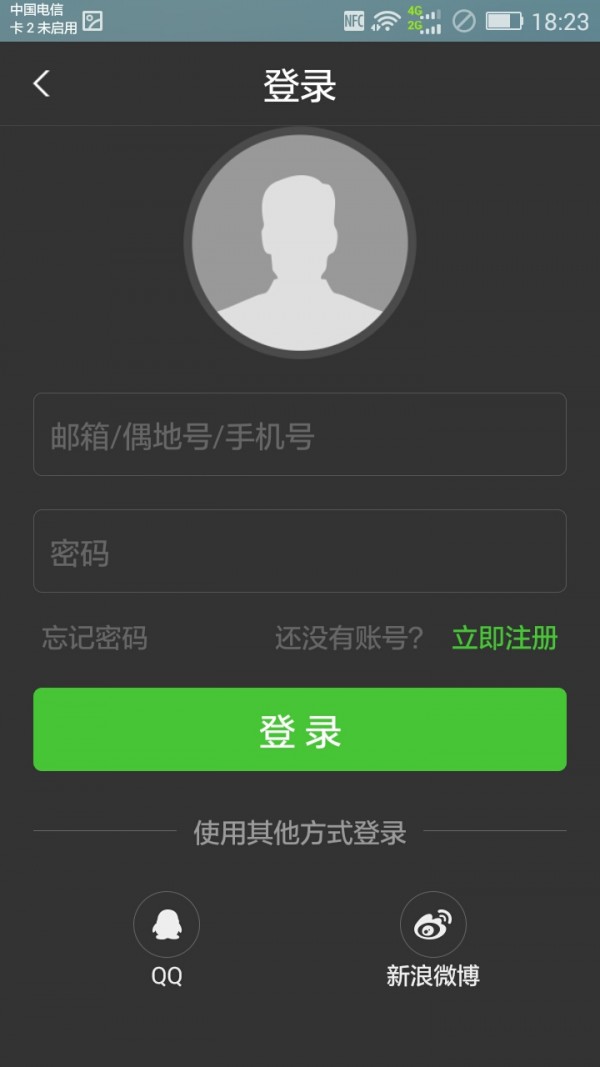600x1067 pixels.
Task: Log in with QQ
Action: (x=166, y=925)
